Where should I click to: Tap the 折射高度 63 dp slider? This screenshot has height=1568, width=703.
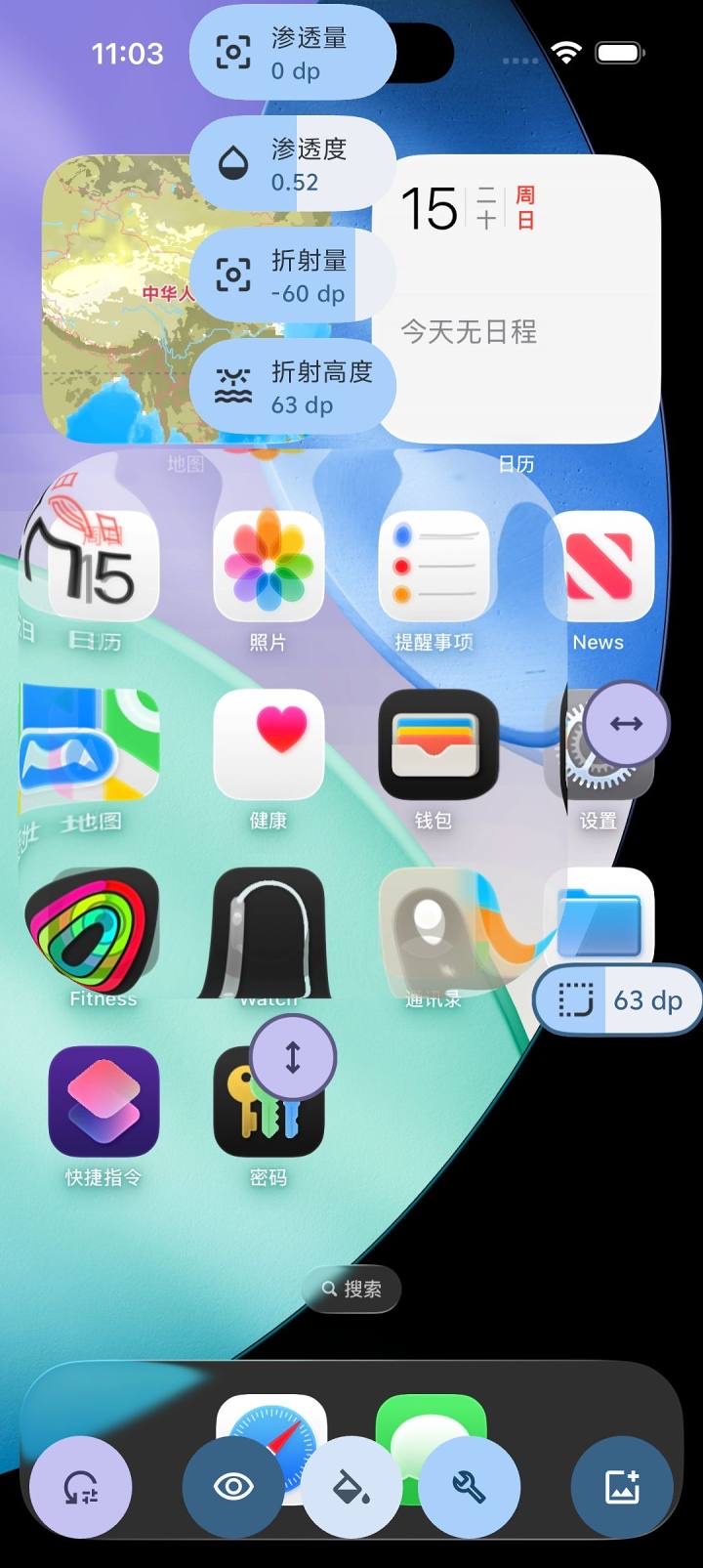292,387
